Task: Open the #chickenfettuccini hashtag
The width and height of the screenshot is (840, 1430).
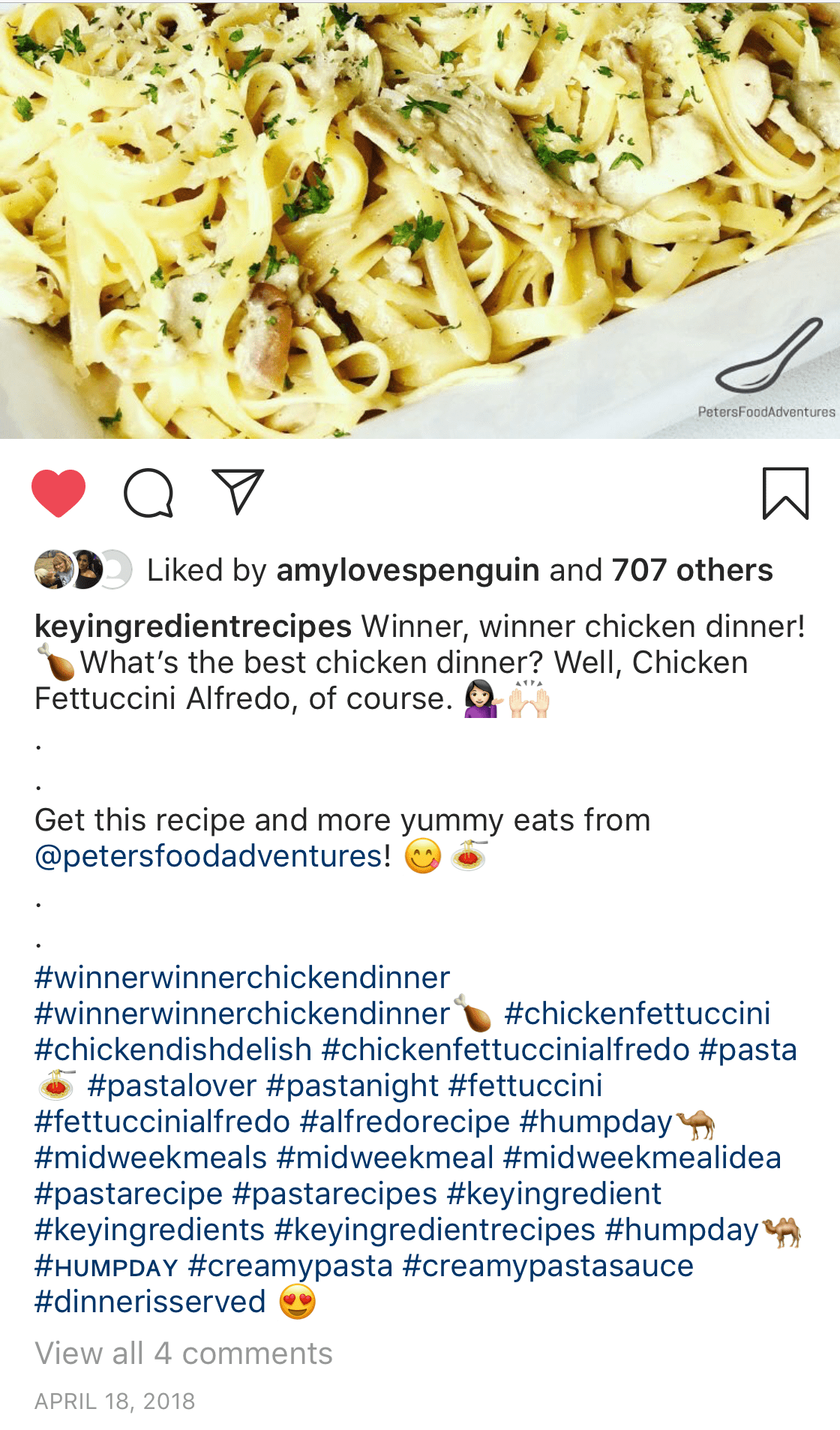Action: [x=637, y=1013]
